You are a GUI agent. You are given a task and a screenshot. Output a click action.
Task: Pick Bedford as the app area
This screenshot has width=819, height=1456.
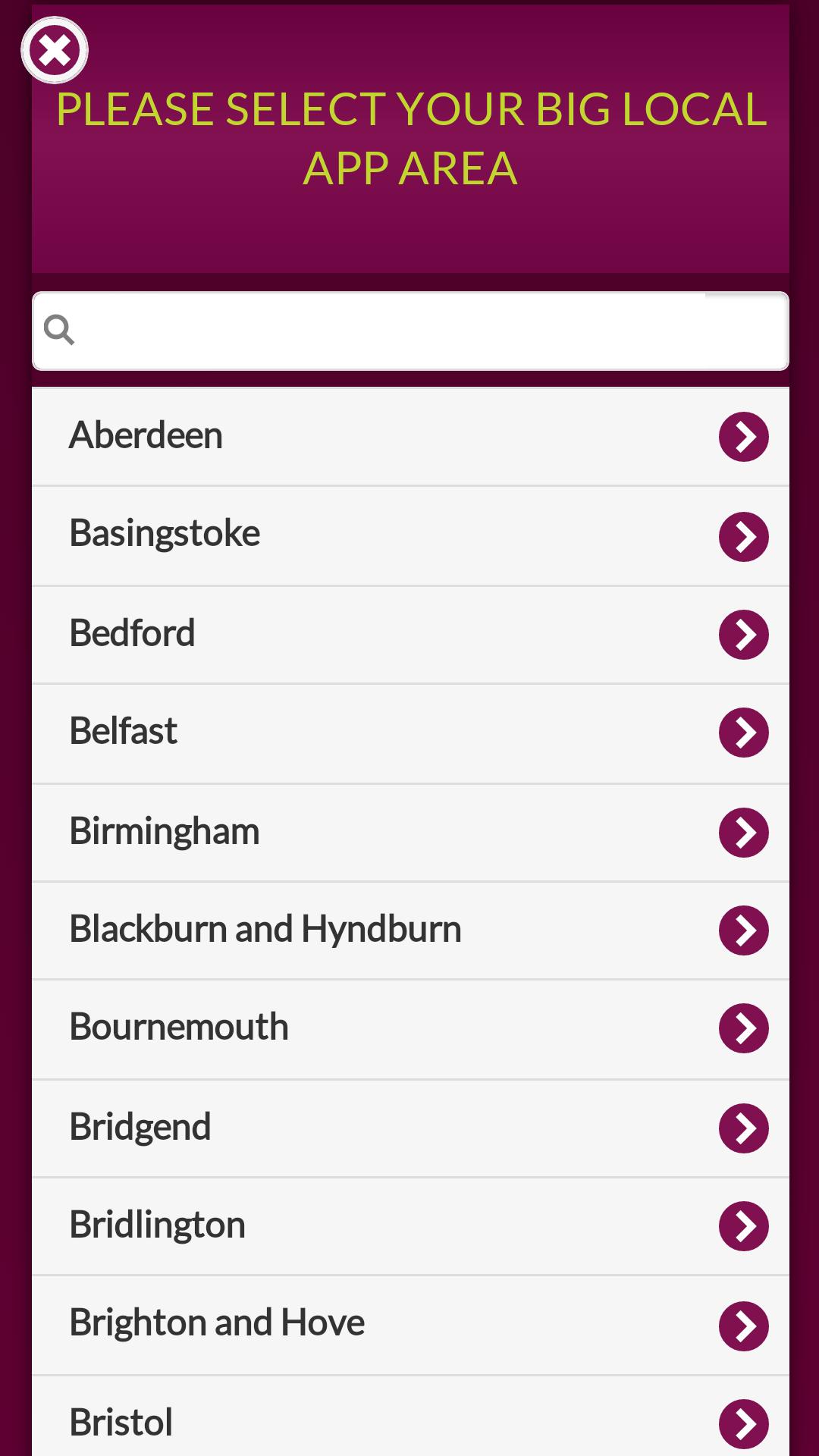click(x=409, y=634)
